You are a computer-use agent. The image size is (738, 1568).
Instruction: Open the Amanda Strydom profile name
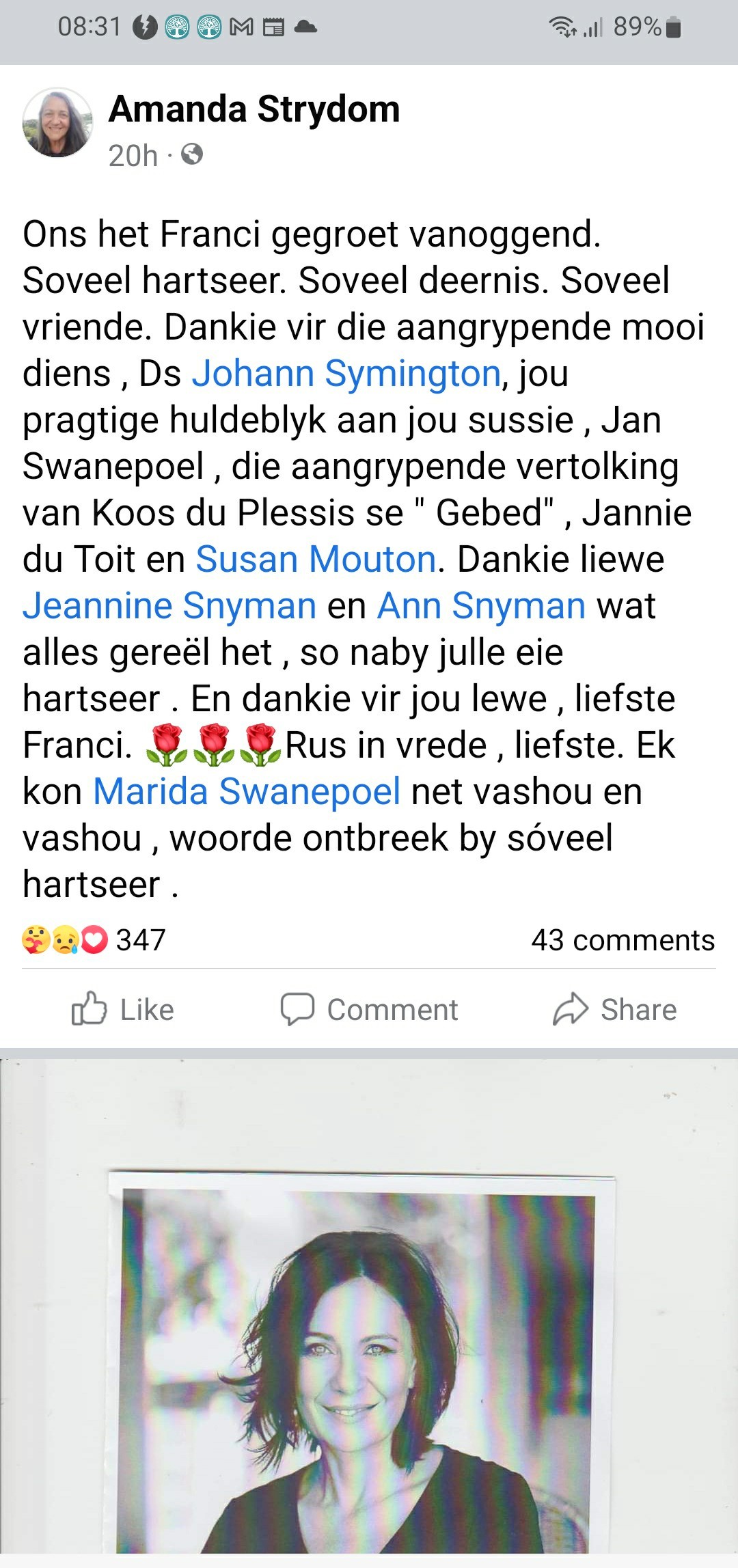(254, 109)
